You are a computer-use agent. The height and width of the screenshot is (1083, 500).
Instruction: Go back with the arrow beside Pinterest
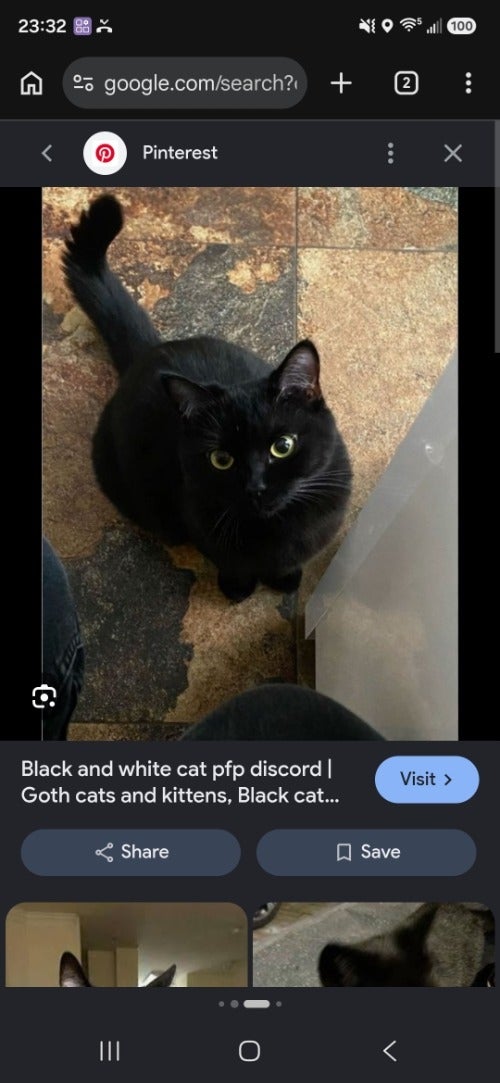[x=47, y=153]
